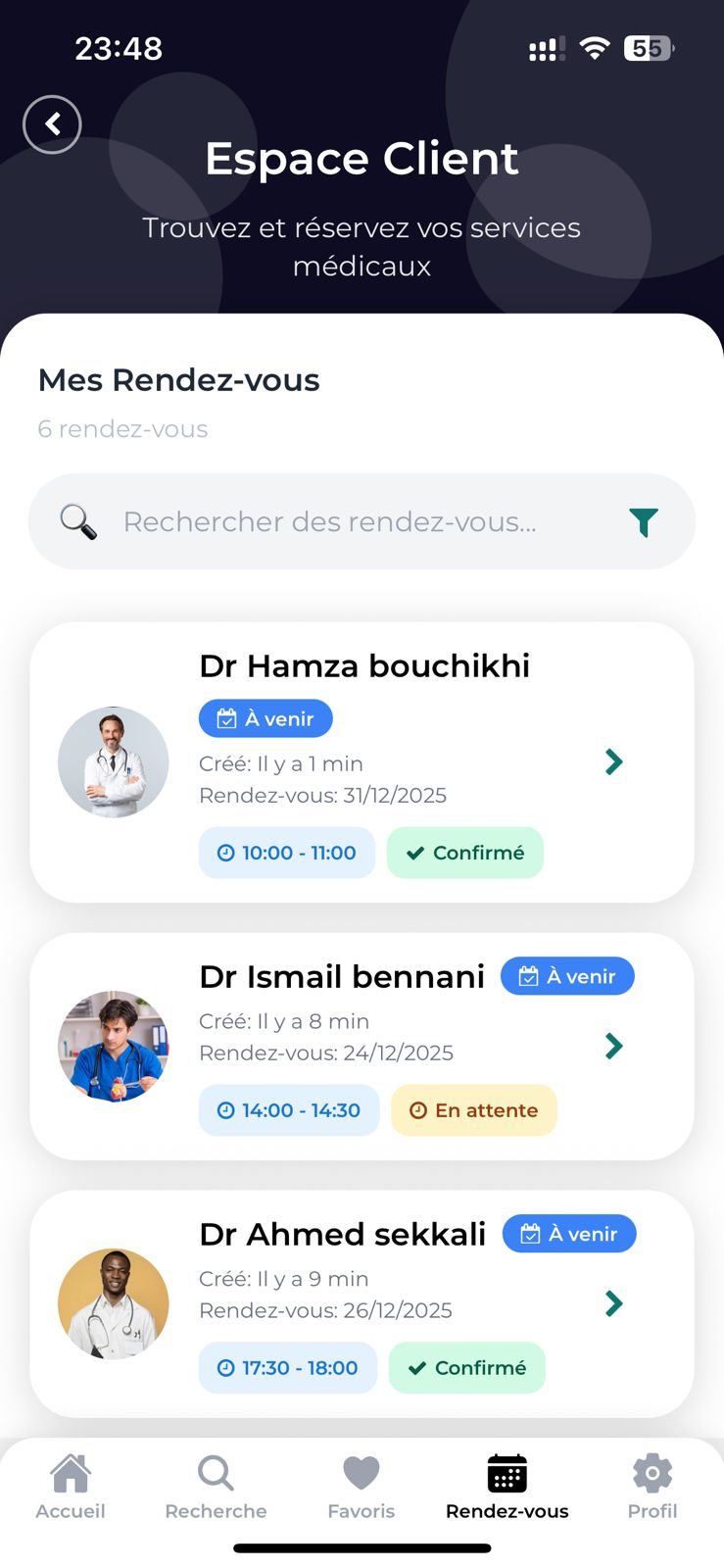Tap the home gesture bar at screen bottom

click(362, 1547)
